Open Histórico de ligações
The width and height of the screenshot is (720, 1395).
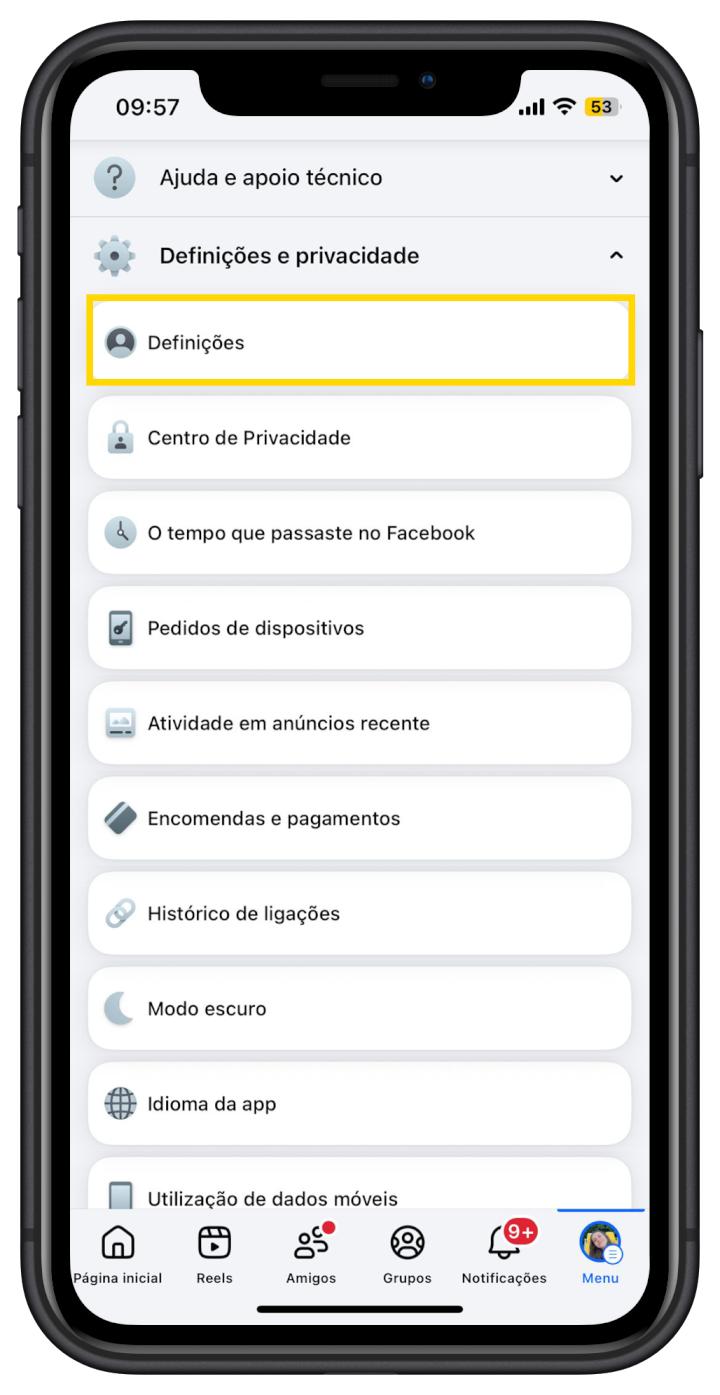tap(360, 913)
